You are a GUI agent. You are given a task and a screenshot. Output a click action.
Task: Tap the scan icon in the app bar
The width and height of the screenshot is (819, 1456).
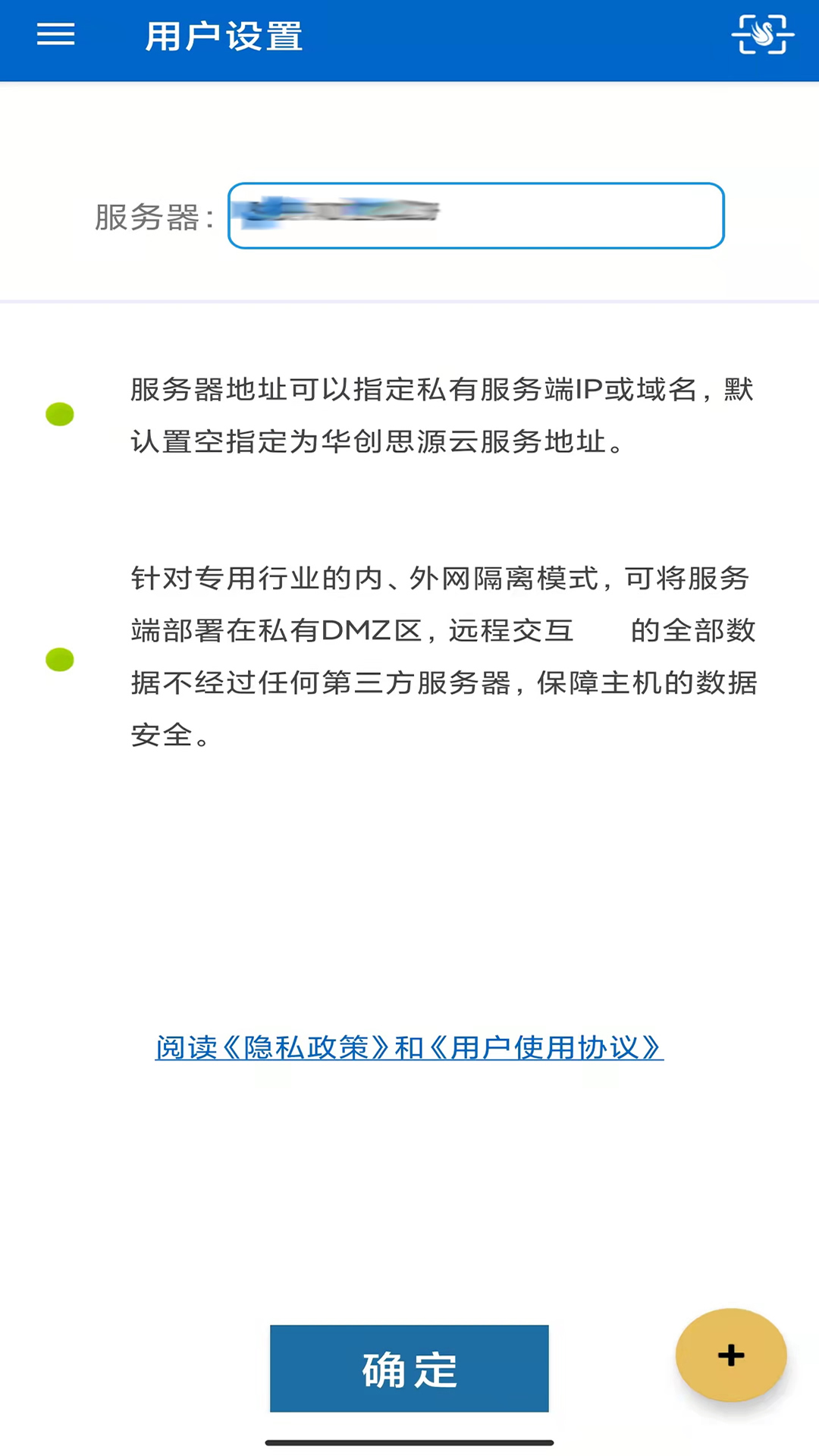click(x=762, y=35)
